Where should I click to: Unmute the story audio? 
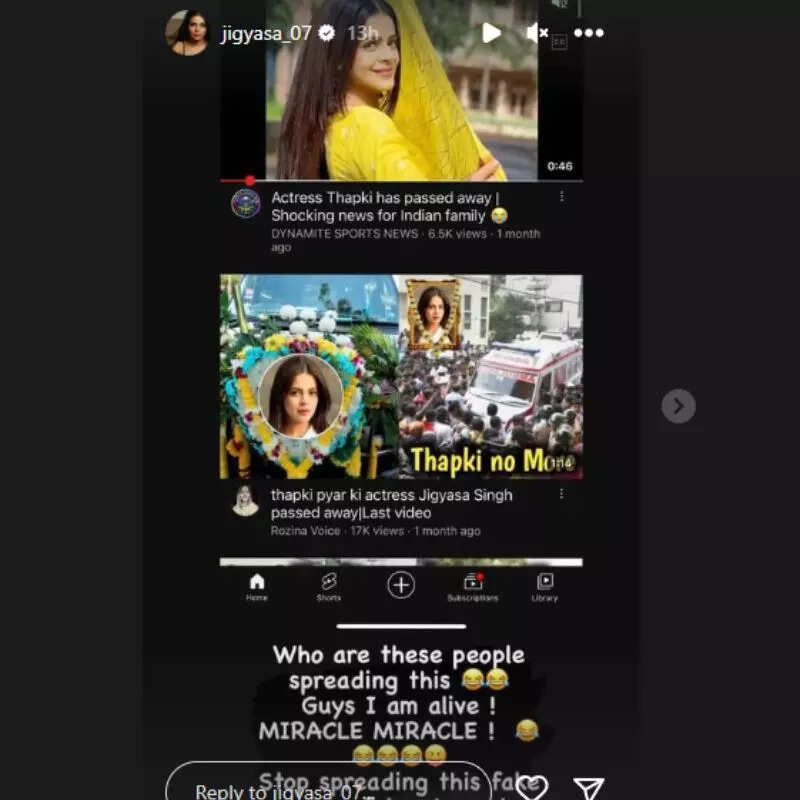[537, 33]
